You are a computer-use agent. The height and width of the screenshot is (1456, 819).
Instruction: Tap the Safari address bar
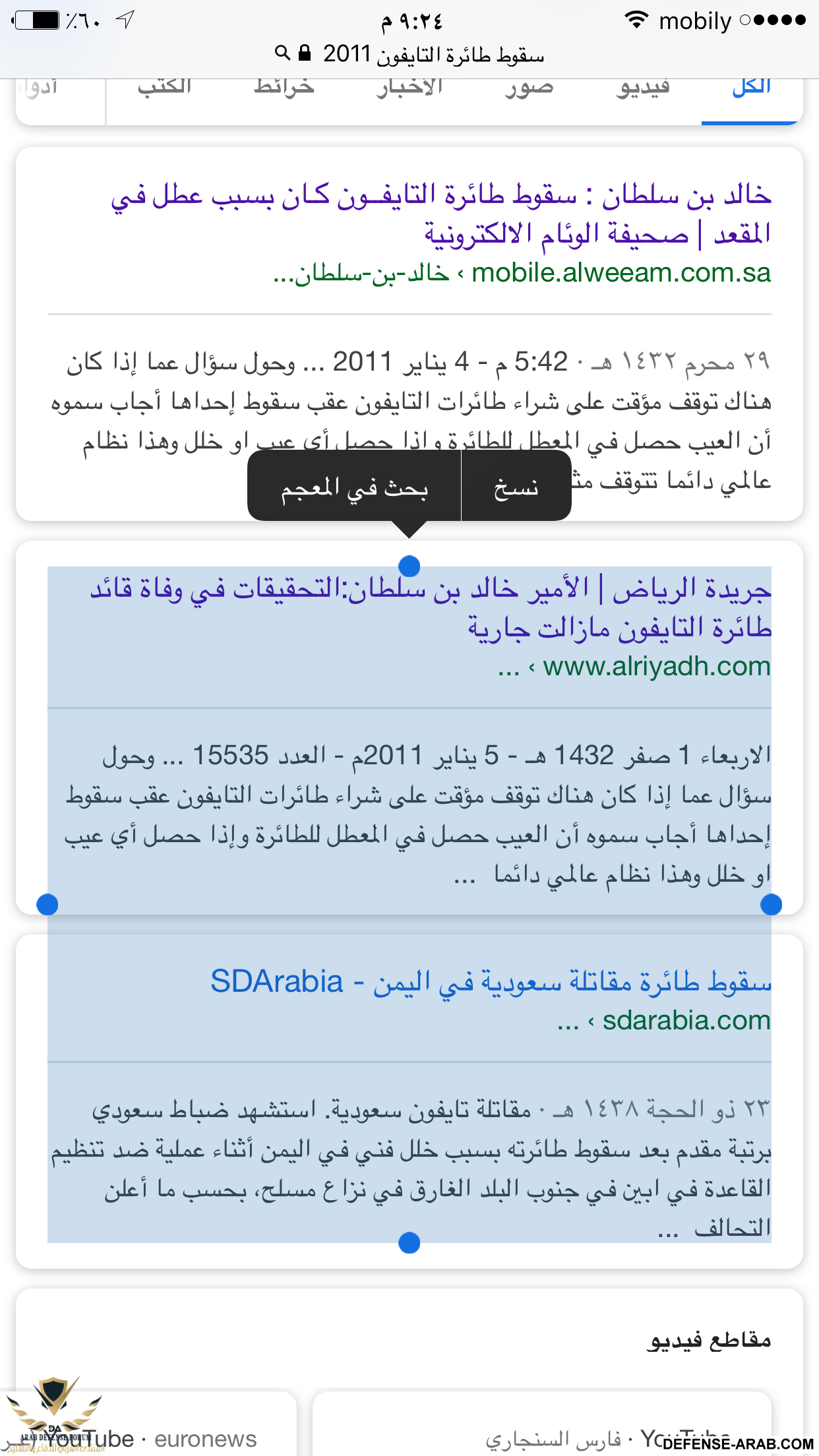[x=409, y=54]
